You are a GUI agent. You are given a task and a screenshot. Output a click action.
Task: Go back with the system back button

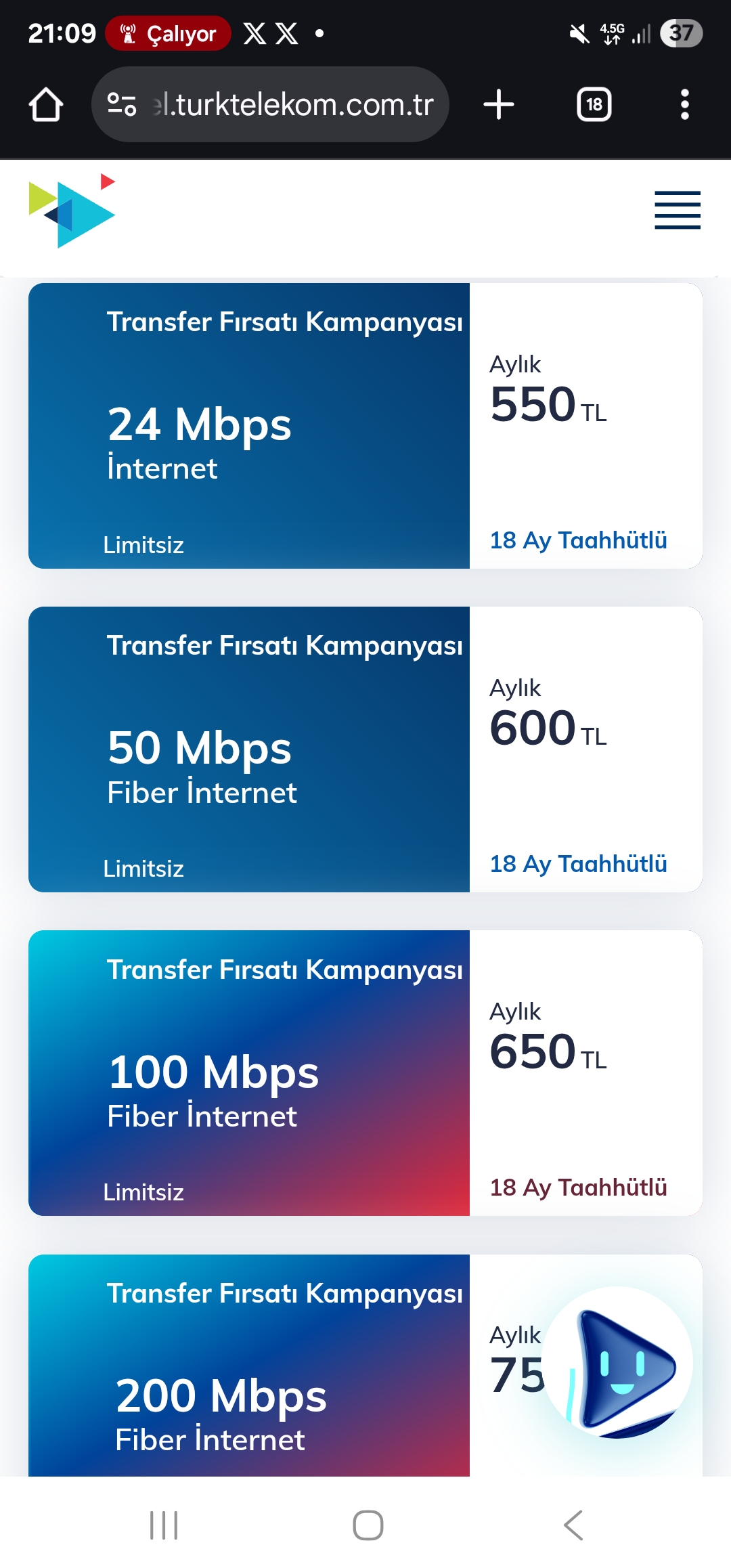(x=573, y=1525)
